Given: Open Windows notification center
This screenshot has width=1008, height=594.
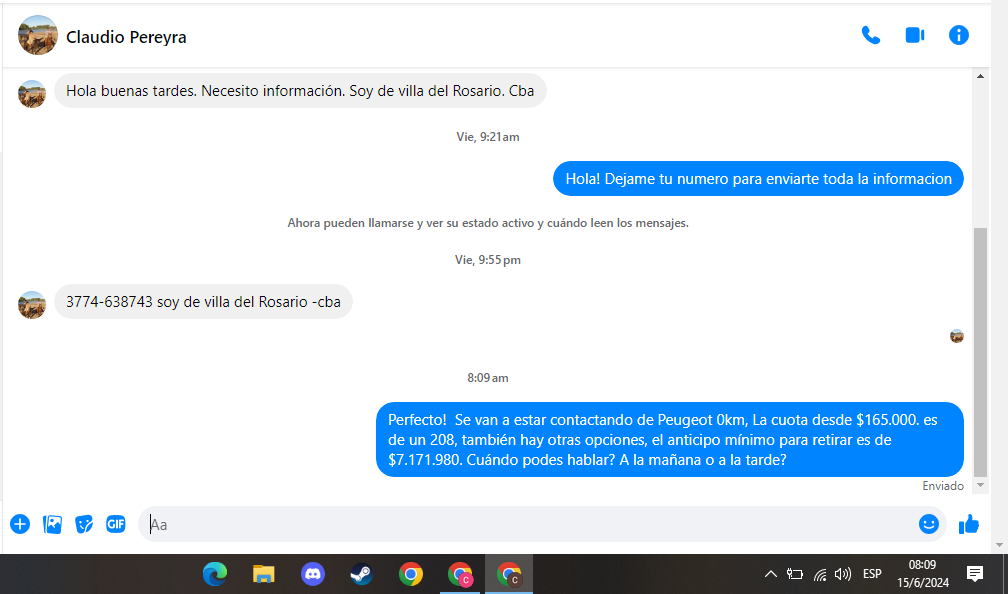Looking at the screenshot, I should point(974,574).
